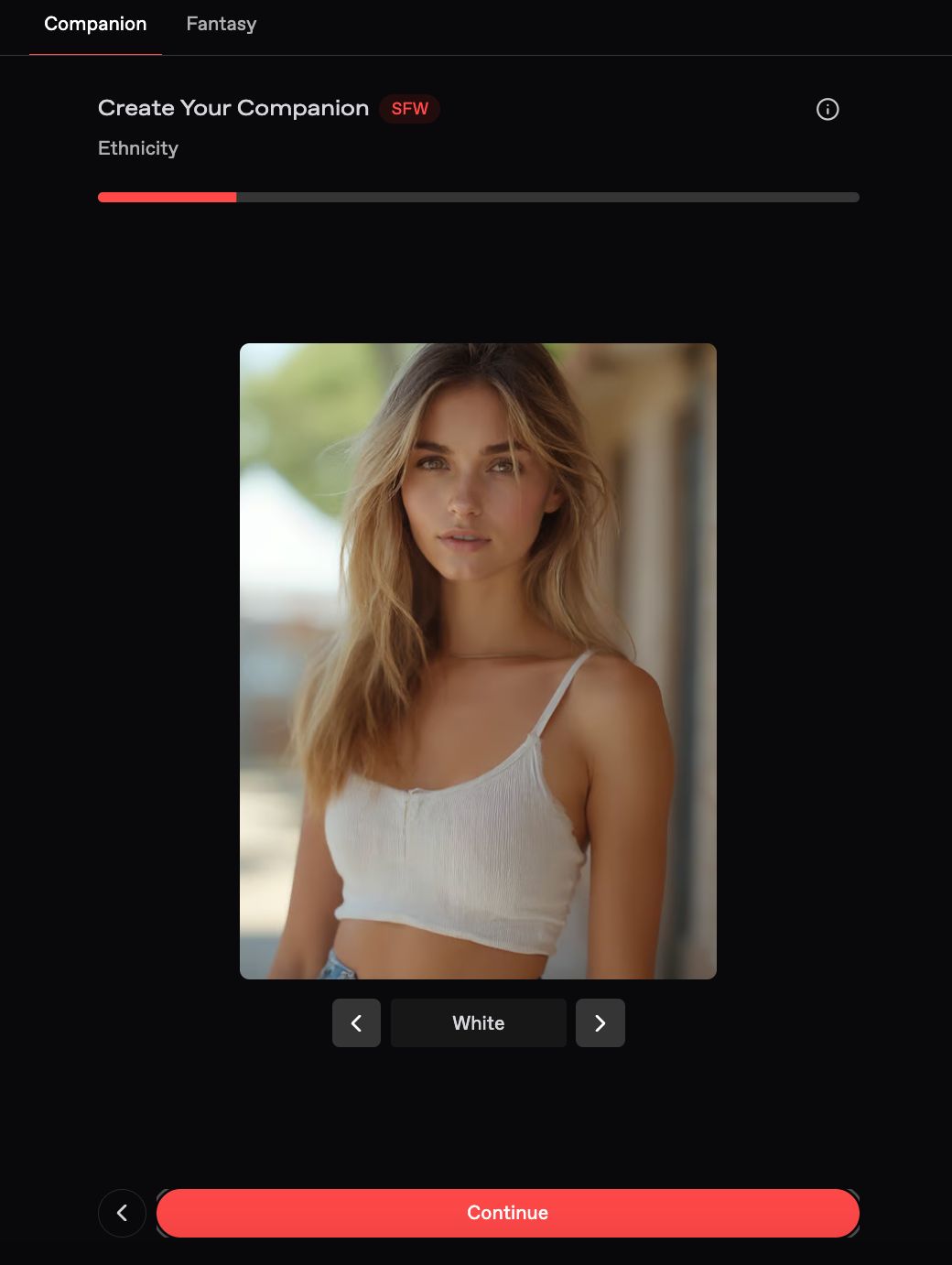Open the info icon
The height and width of the screenshot is (1265, 952).
click(827, 110)
